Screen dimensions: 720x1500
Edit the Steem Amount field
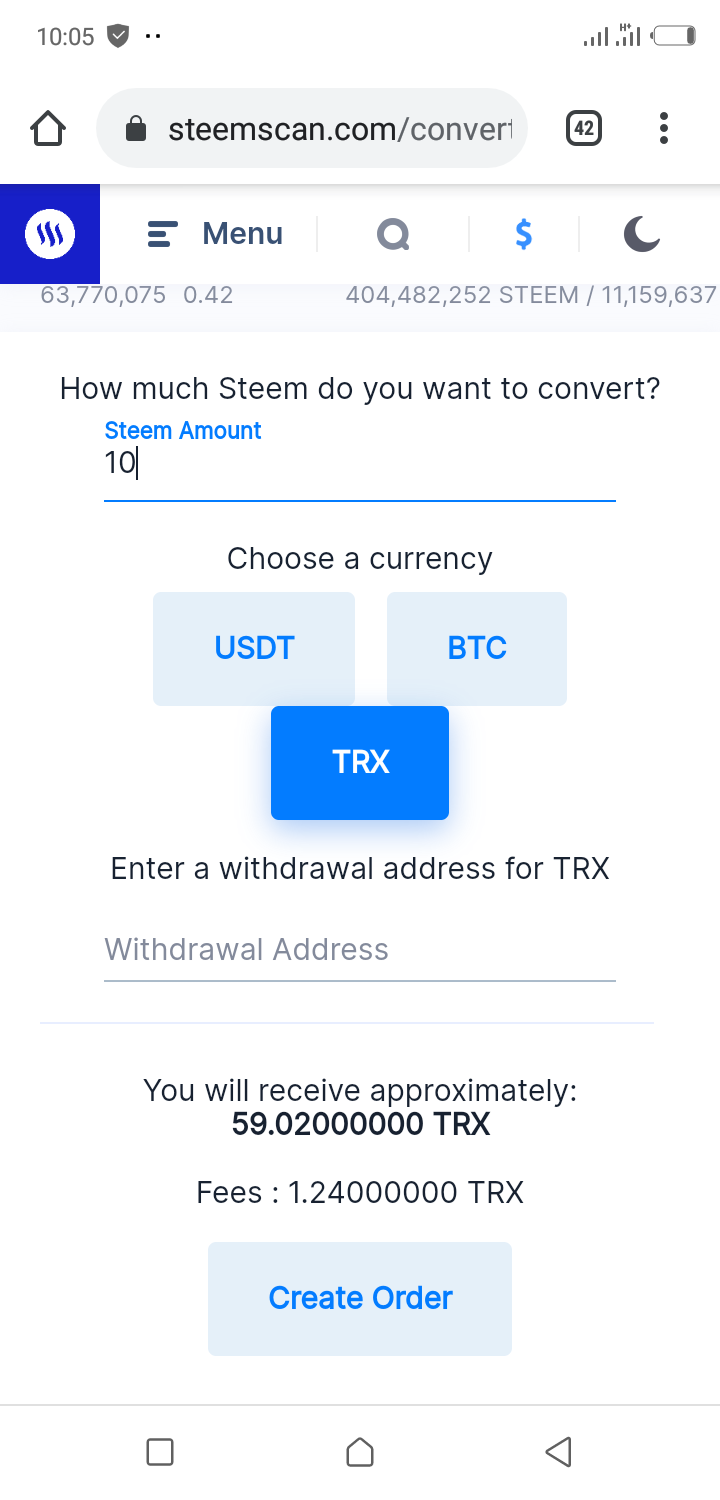pyautogui.click(x=360, y=463)
